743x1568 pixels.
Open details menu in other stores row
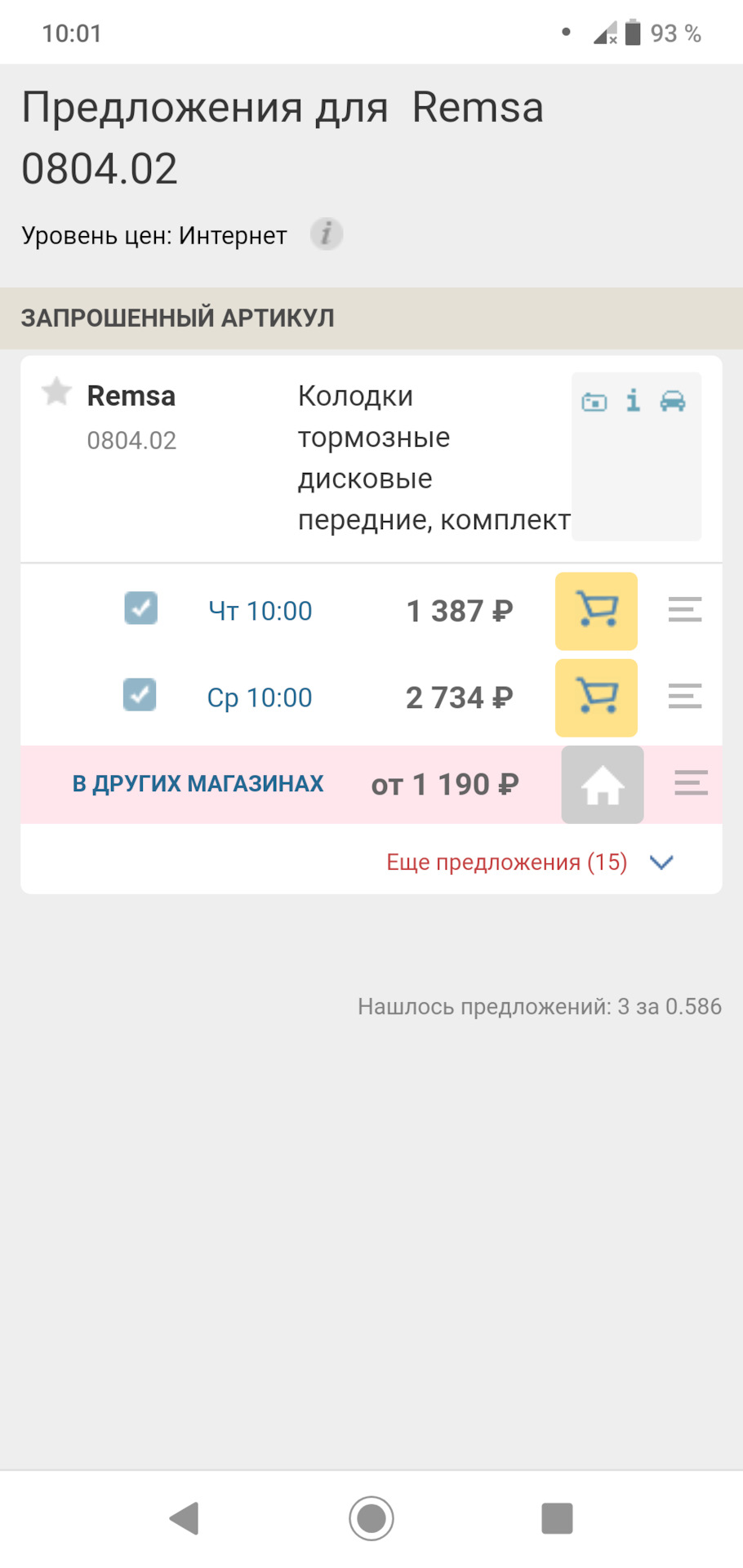[691, 783]
